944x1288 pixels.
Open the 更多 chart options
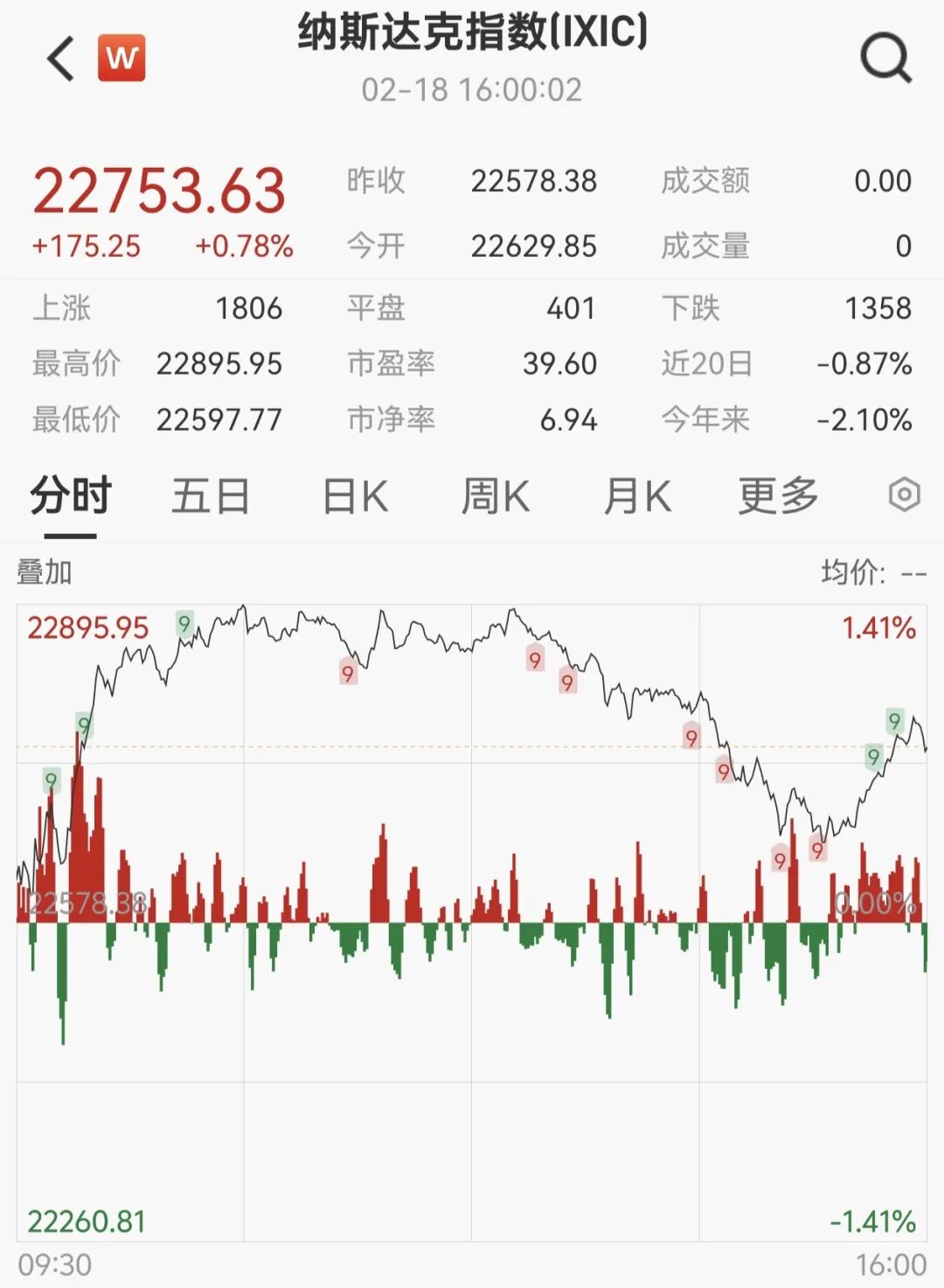[778, 496]
